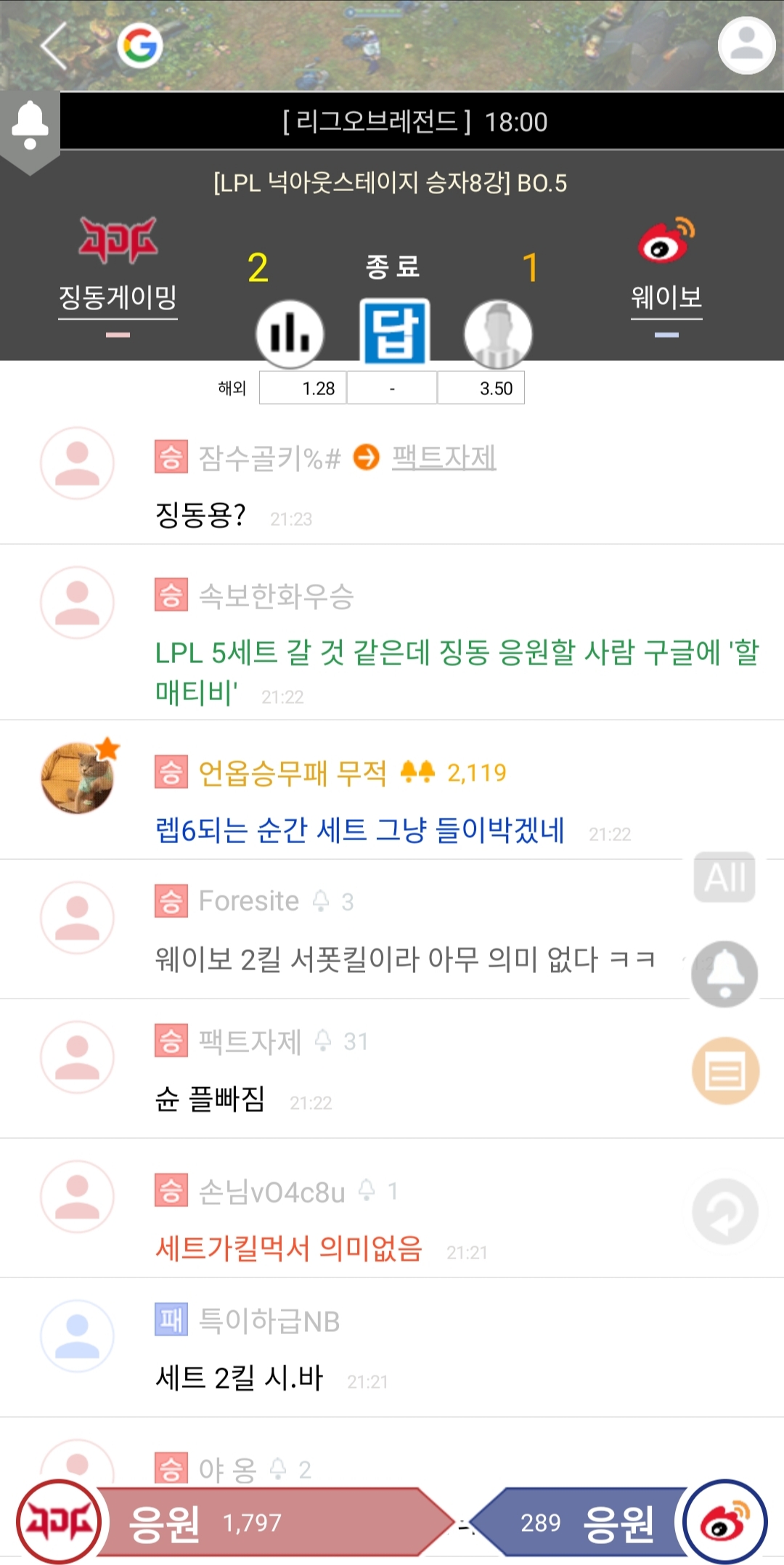Open Foresite's profile name
The width and height of the screenshot is (784, 1565).
coord(248,901)
